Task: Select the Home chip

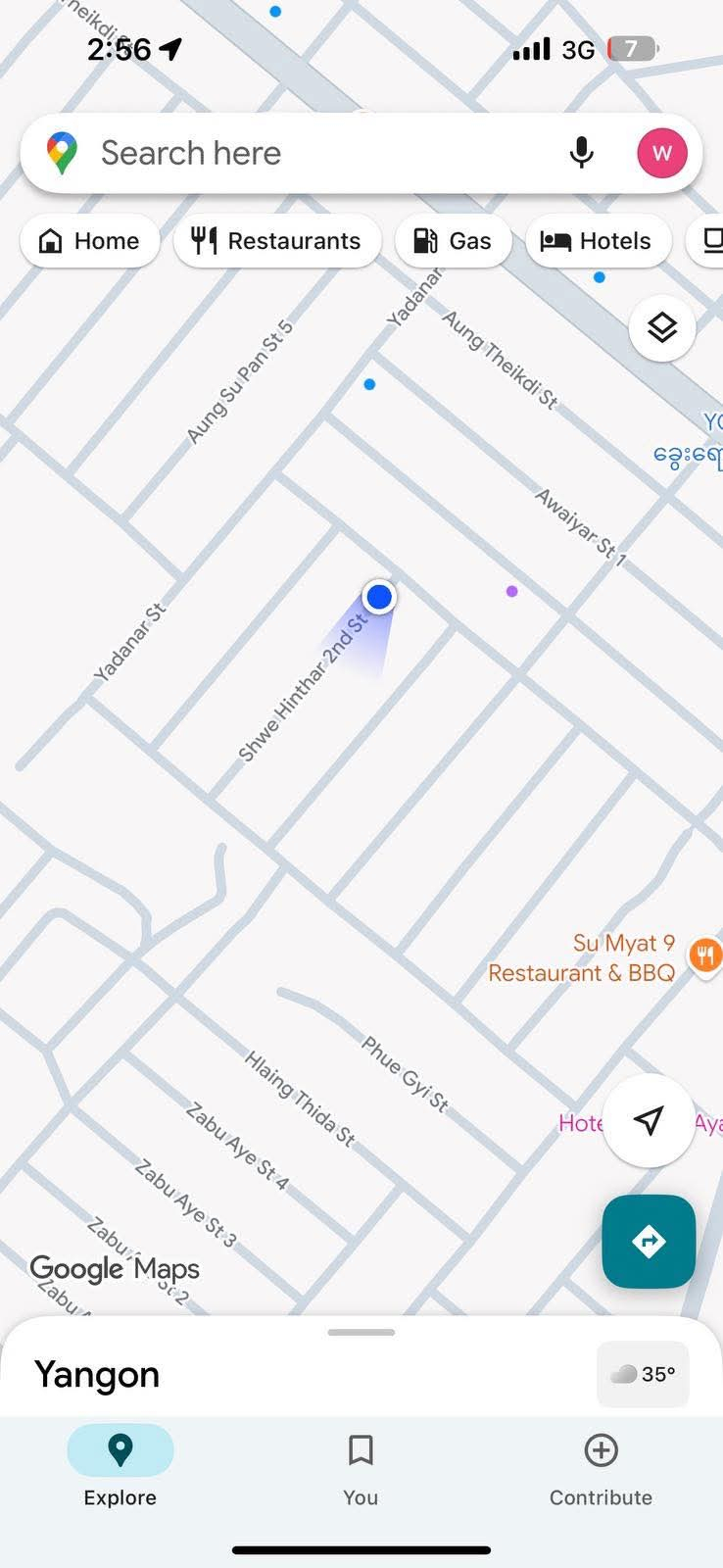Action: [x=89, y=241]
